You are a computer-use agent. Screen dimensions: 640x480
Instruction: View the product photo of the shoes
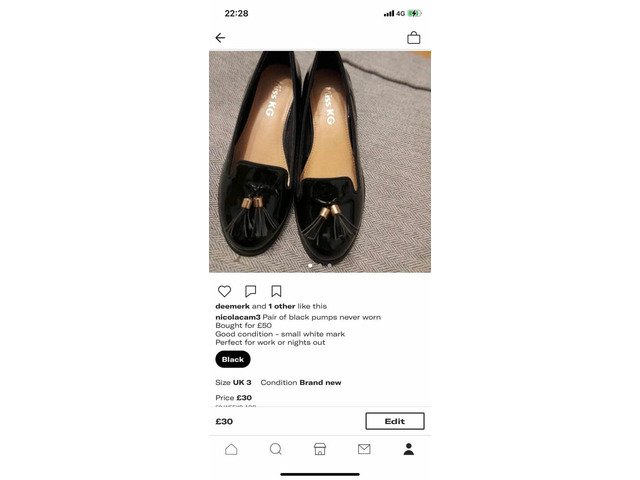(320, 162)
